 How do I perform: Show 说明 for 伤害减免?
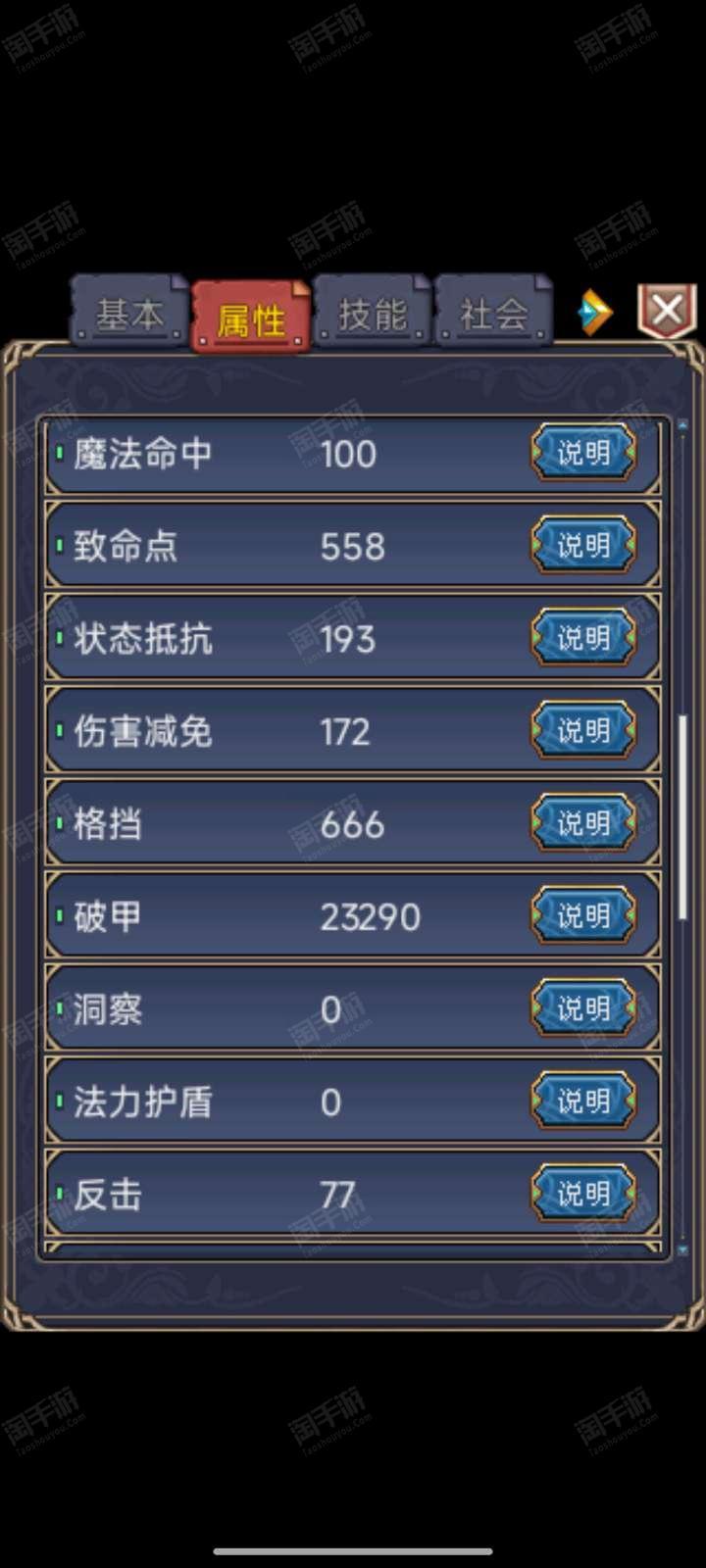click(583, 730)
